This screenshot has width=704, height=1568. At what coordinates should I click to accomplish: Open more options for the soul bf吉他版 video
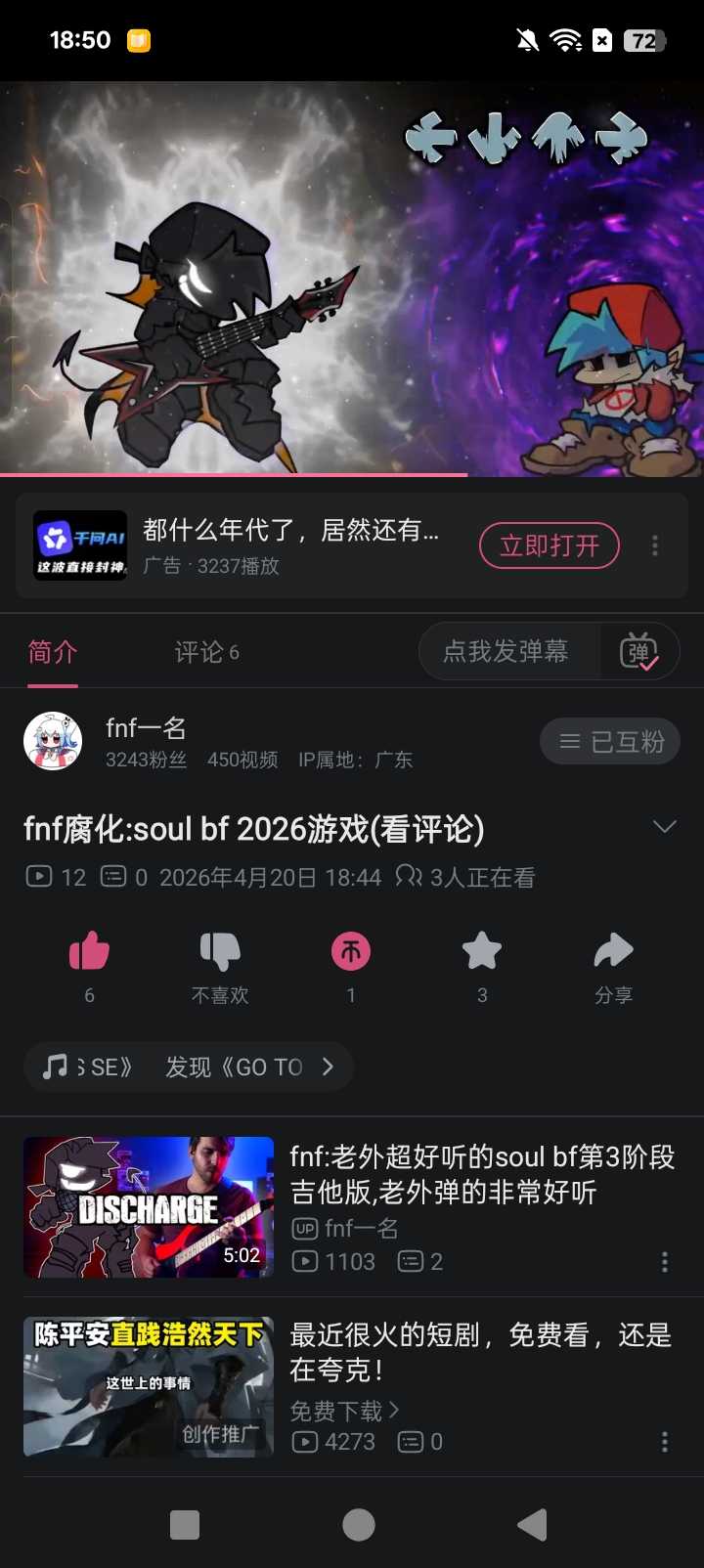point(665,1262)
